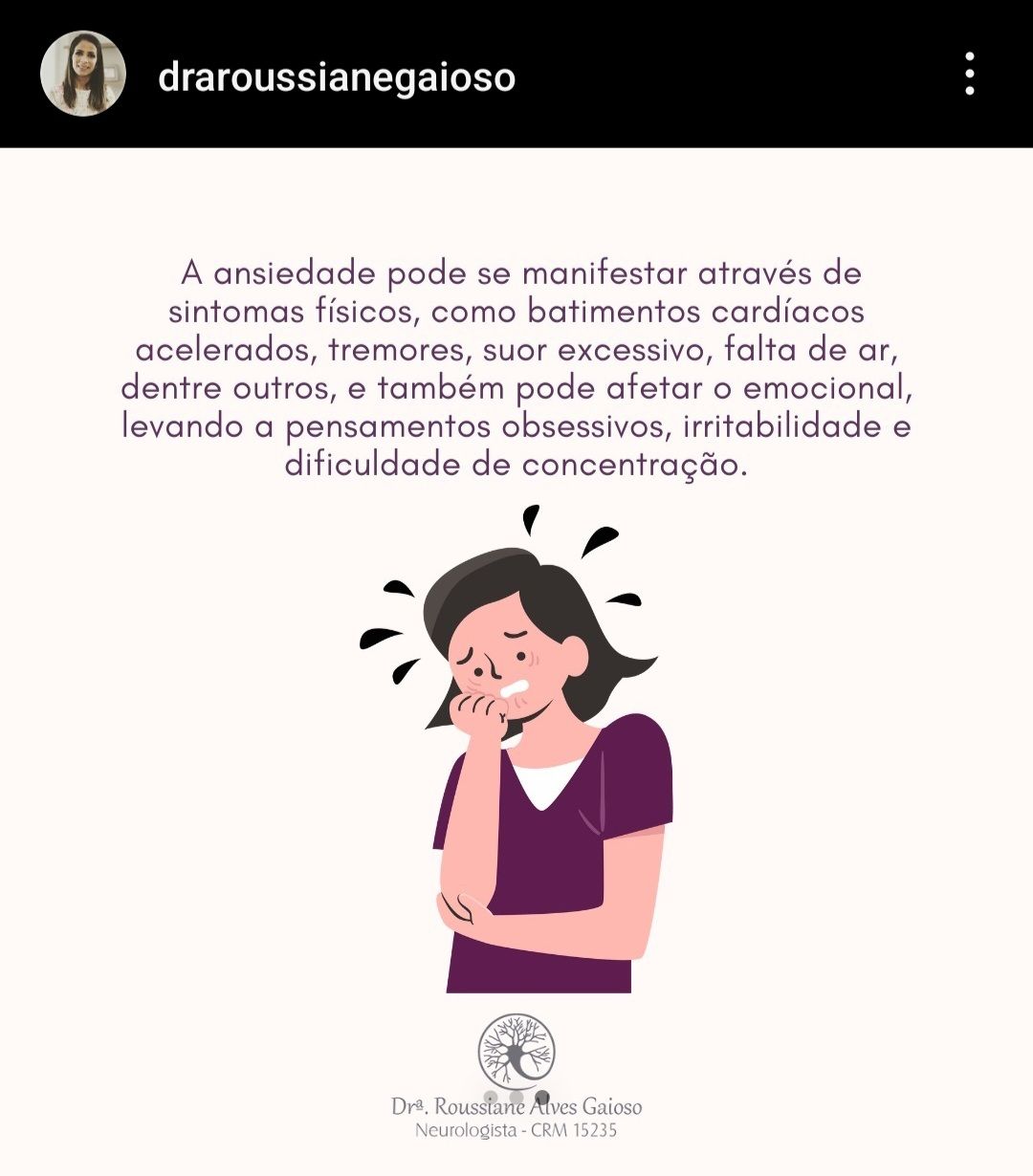The height and width of the screenshot is (1176, 1033).
Task: Select the Neurologista - CRM 15235 text
Action: click(516, 1136)
